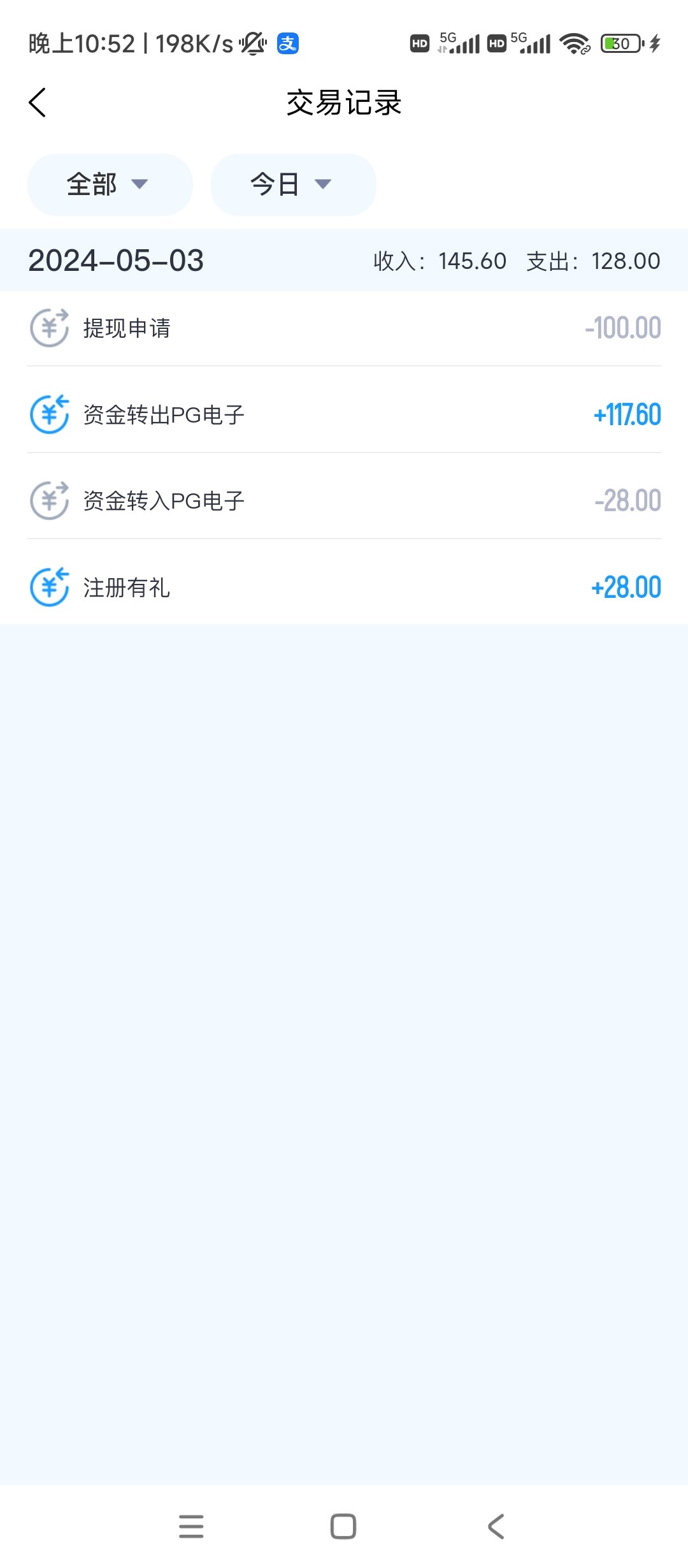Viewport: 688px width, 1568px height.
Task: Tap the 注册有礼 +28.00 entry
Action: (344, 587)
